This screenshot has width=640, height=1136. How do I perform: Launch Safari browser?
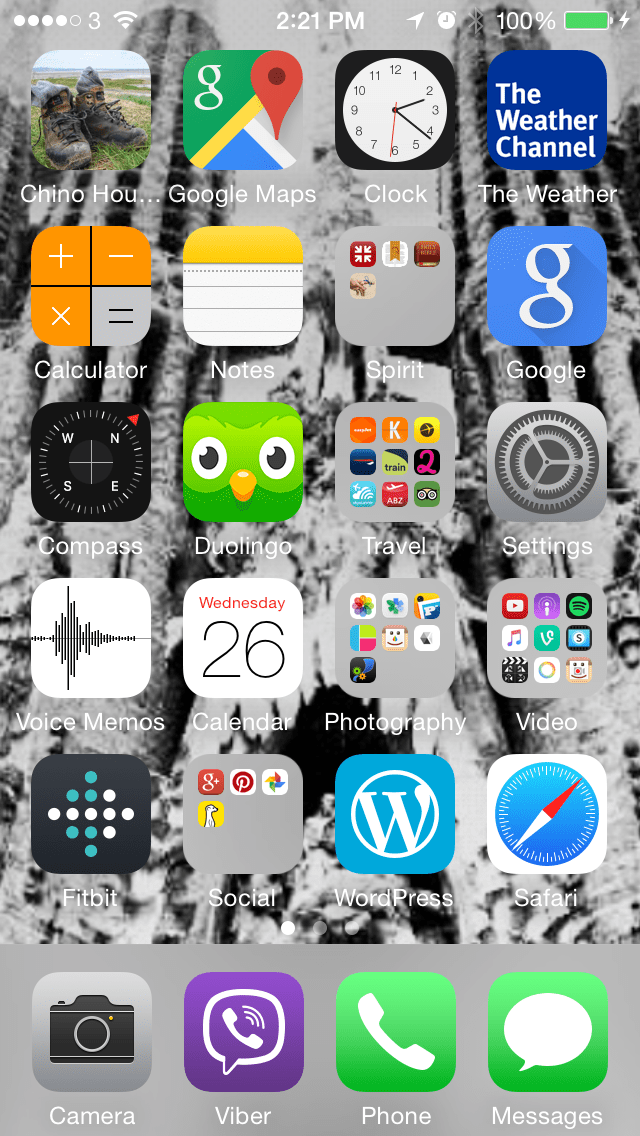pyautogui.click(x=547, y=814)
